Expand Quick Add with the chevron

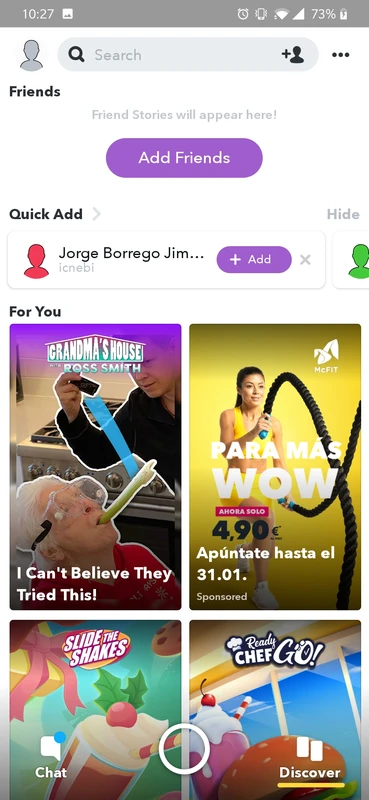click(96, 214)
